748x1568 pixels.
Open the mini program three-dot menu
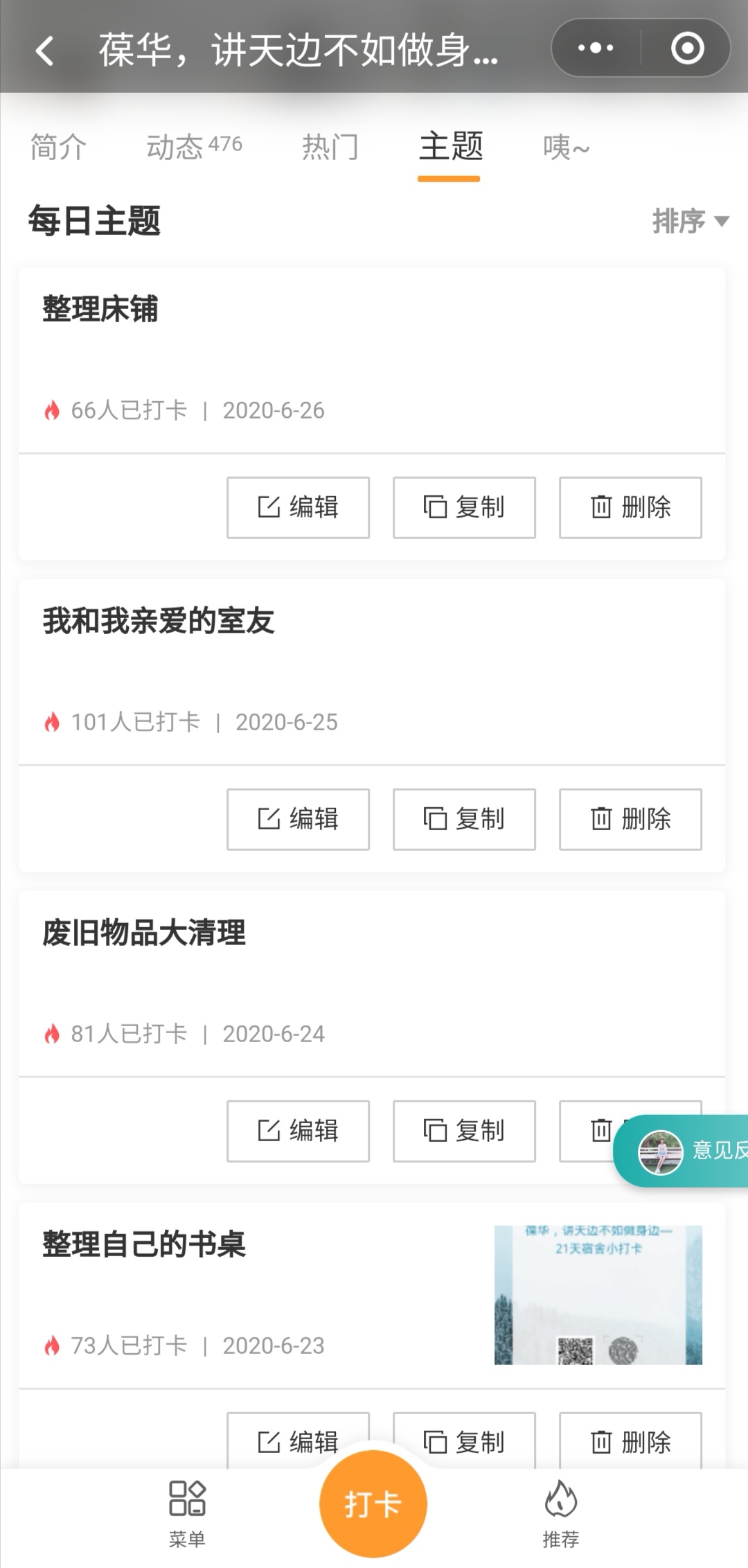coord(596,49)
